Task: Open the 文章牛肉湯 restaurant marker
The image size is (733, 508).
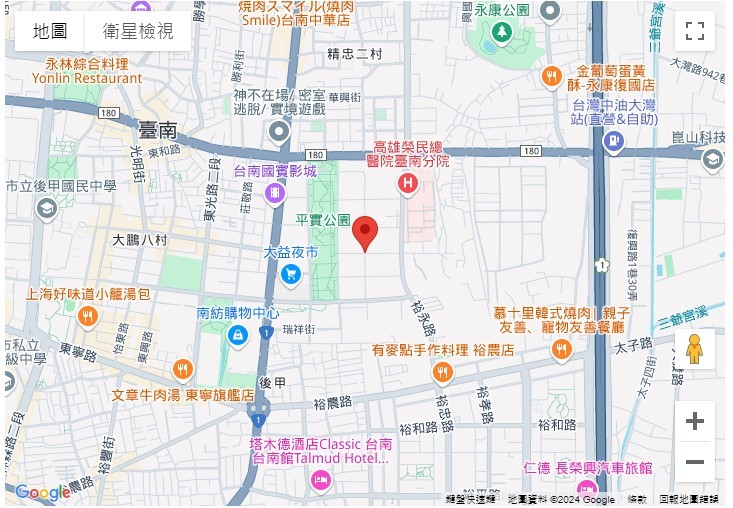Action: point(182,371)
